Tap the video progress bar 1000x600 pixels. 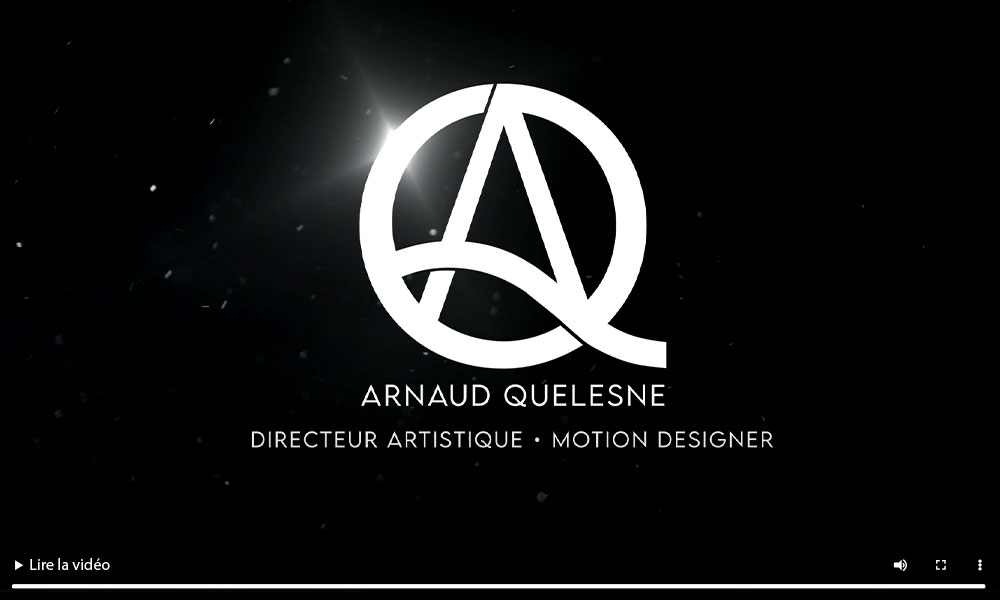point(498,586)
